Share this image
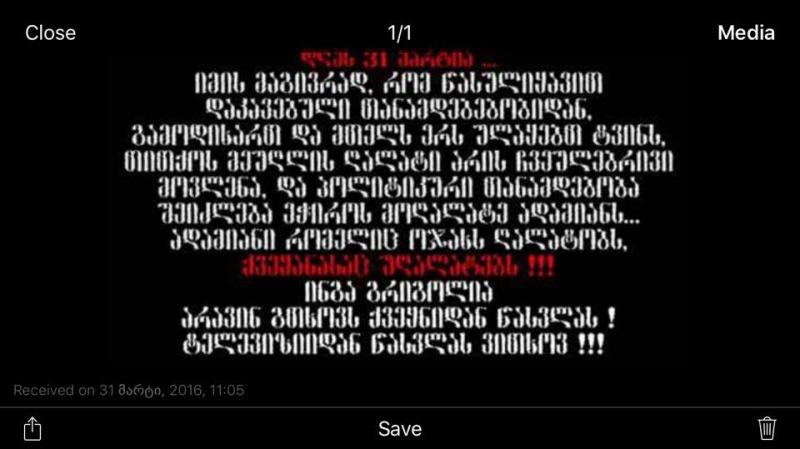 pyautogui.click(x=32, y=428)
